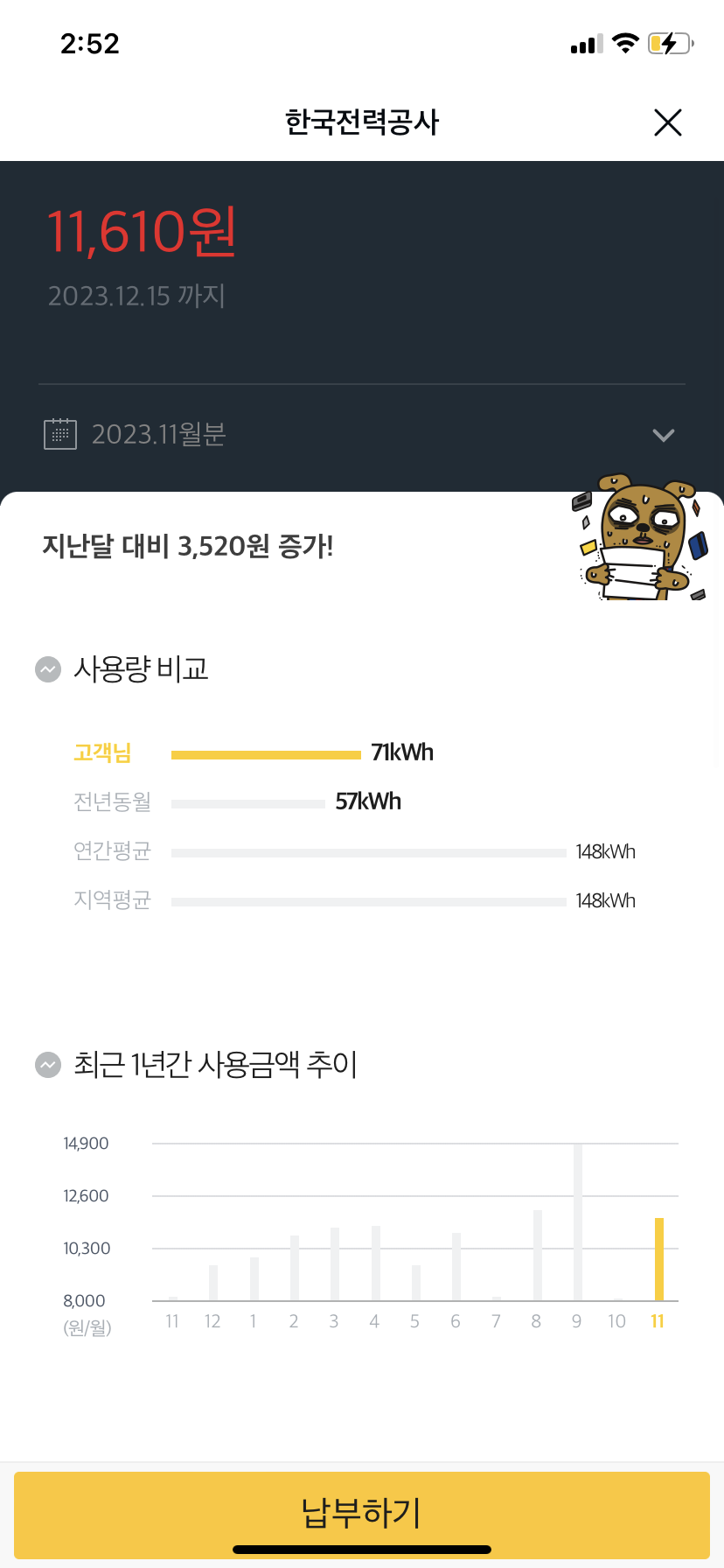724x1568 pixels.
Task: Tap the 납부하기 payment button
Action: 362,1513
